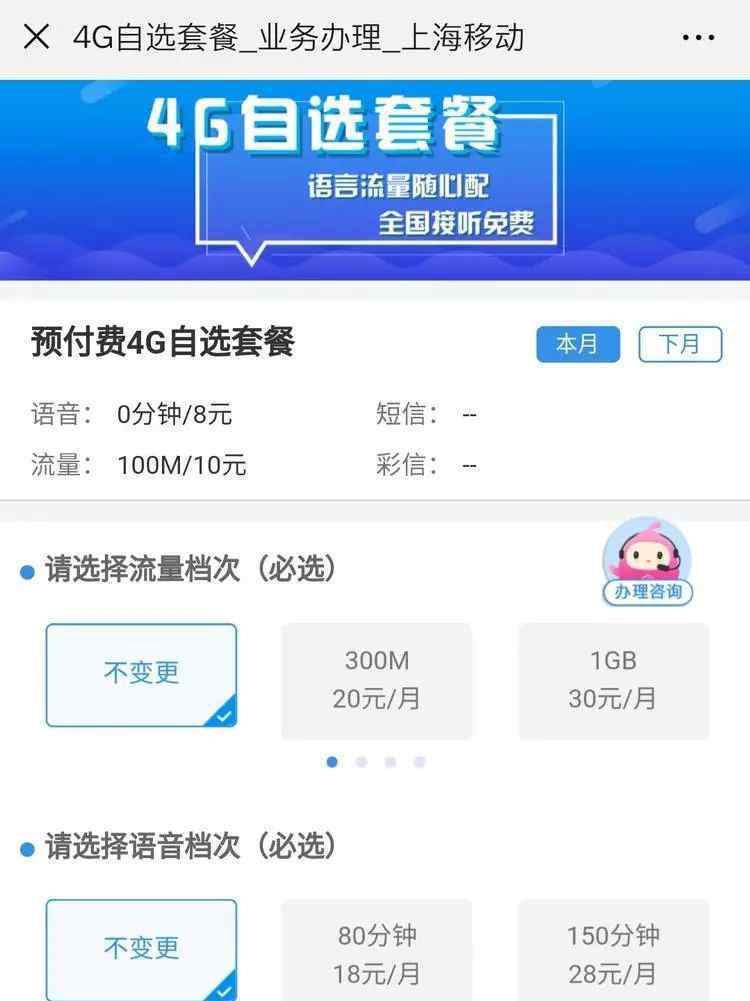Open the three-dot overflow menu
This screenshot has height=1001, width=750.
[x=697, y=38]
